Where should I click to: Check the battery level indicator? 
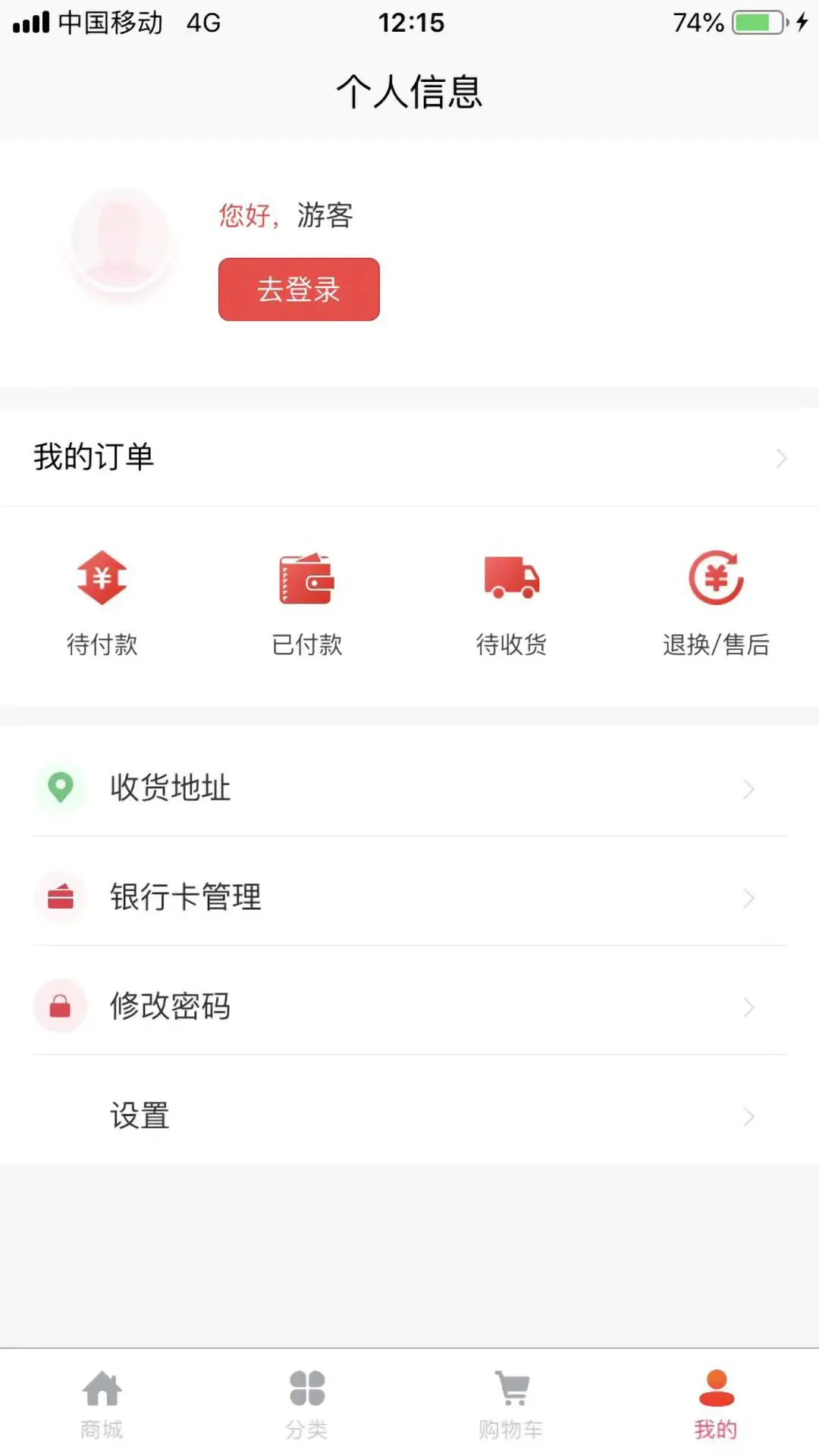click(x=755, y=22)
